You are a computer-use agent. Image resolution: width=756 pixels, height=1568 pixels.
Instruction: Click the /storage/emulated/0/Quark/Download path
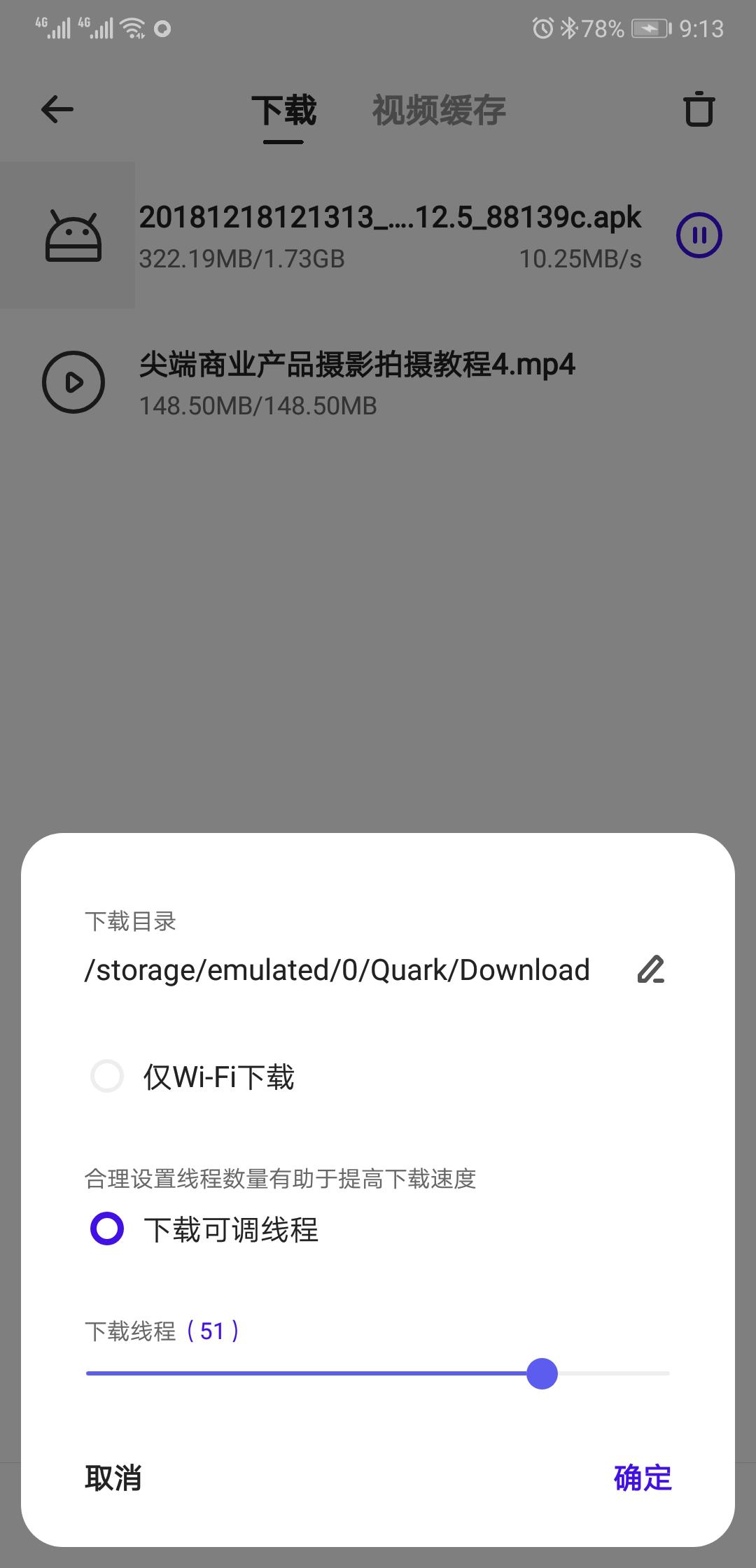[336, 970]
